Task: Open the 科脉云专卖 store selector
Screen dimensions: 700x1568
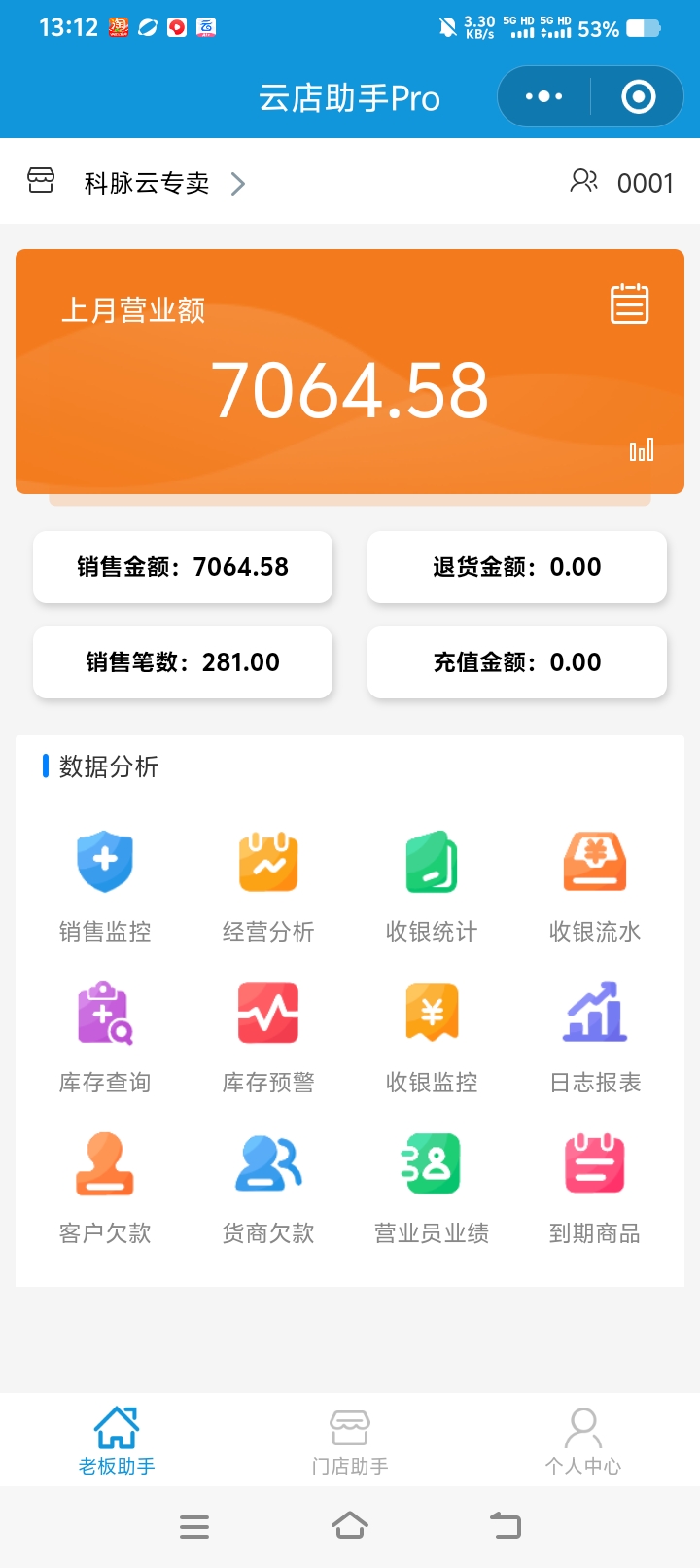Action: [148, 183]
